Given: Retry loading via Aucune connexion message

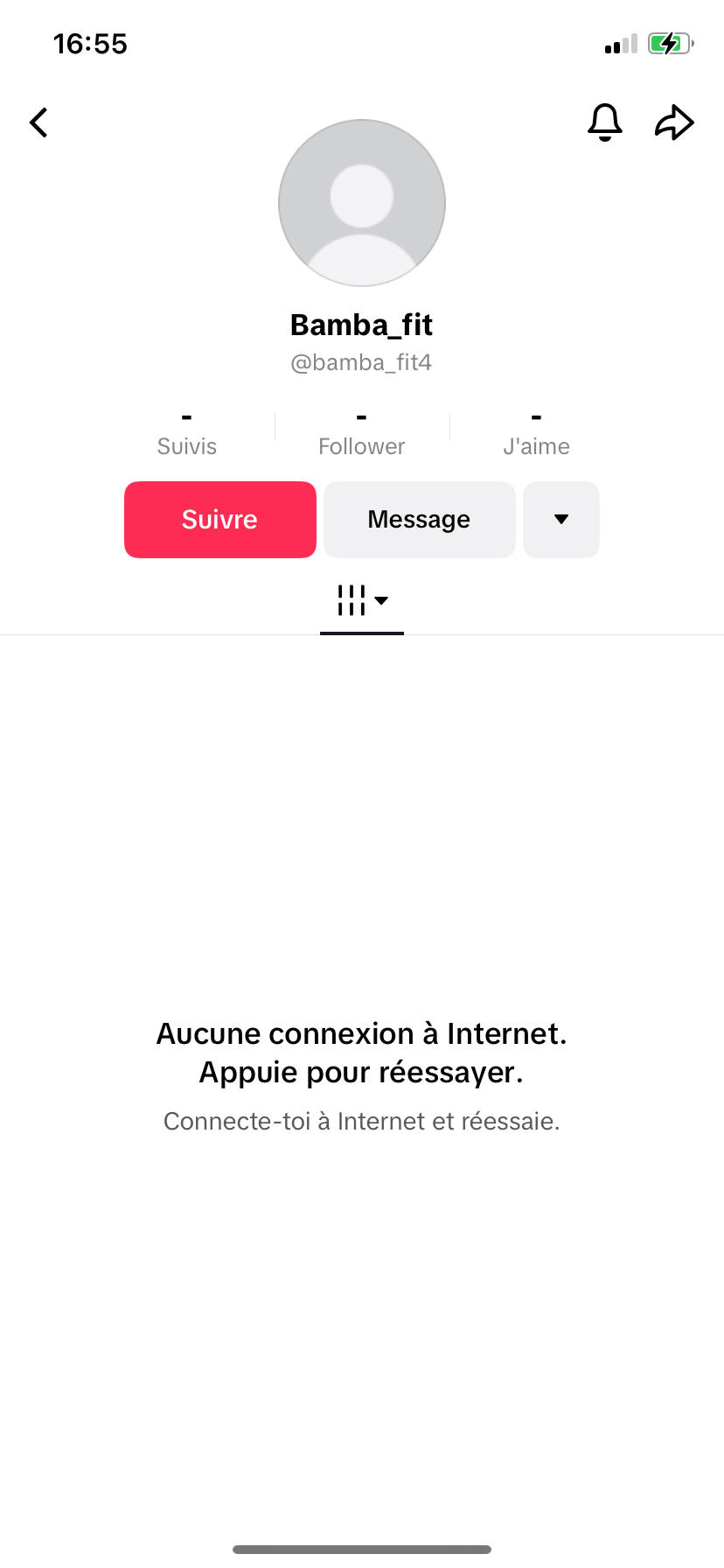Looking at the screenshot, I should [x=362, y=1053].
